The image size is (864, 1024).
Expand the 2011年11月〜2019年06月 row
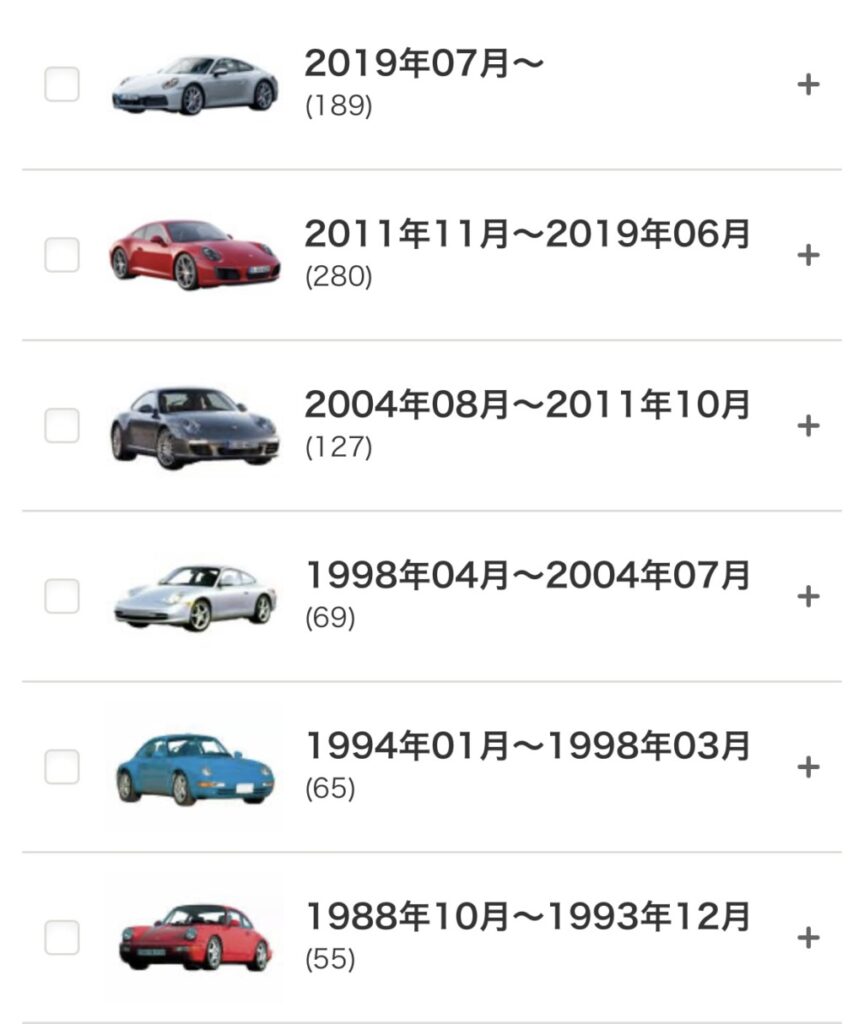[x=808, y=255]
